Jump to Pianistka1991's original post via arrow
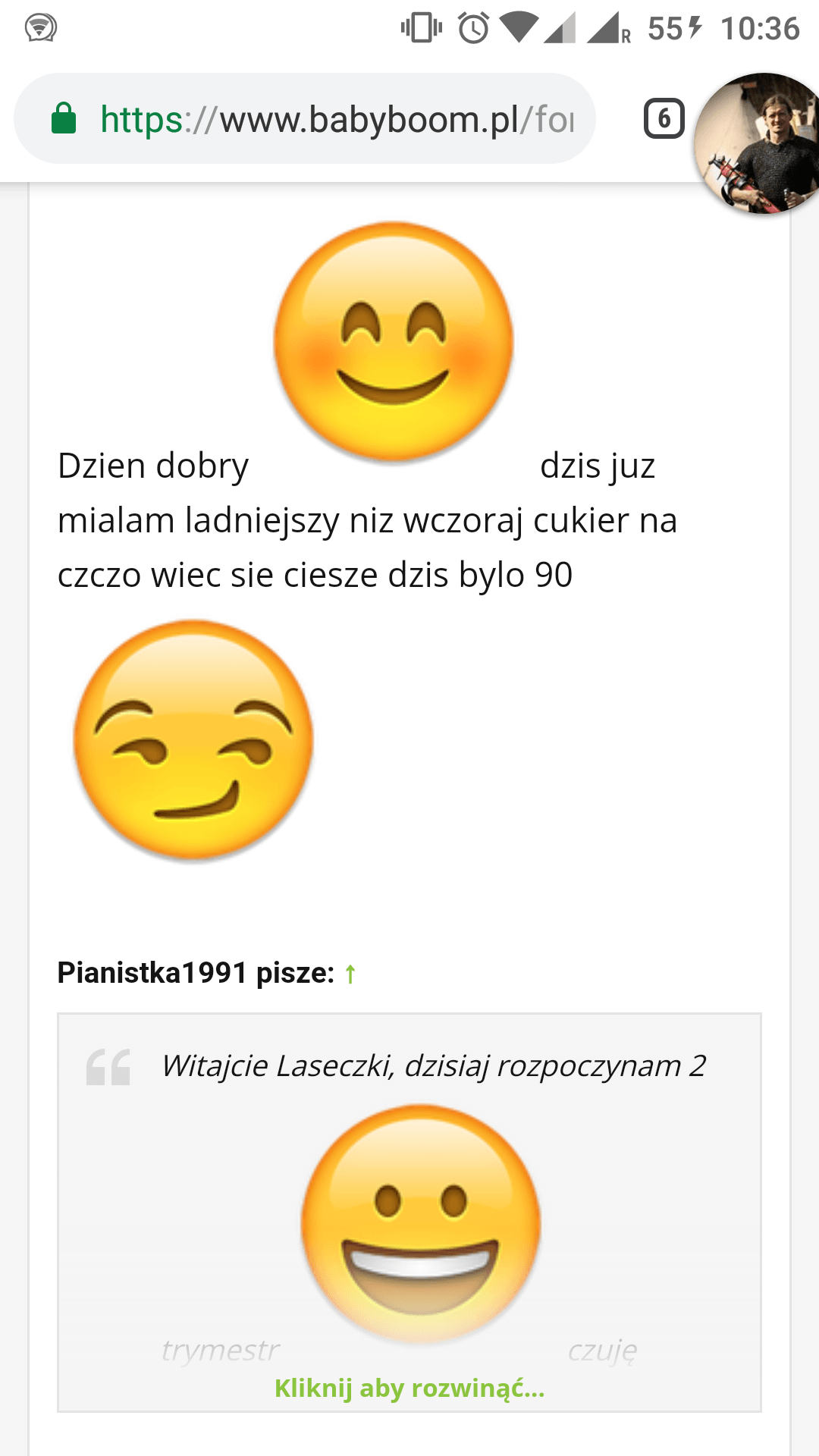 (350, 974)
